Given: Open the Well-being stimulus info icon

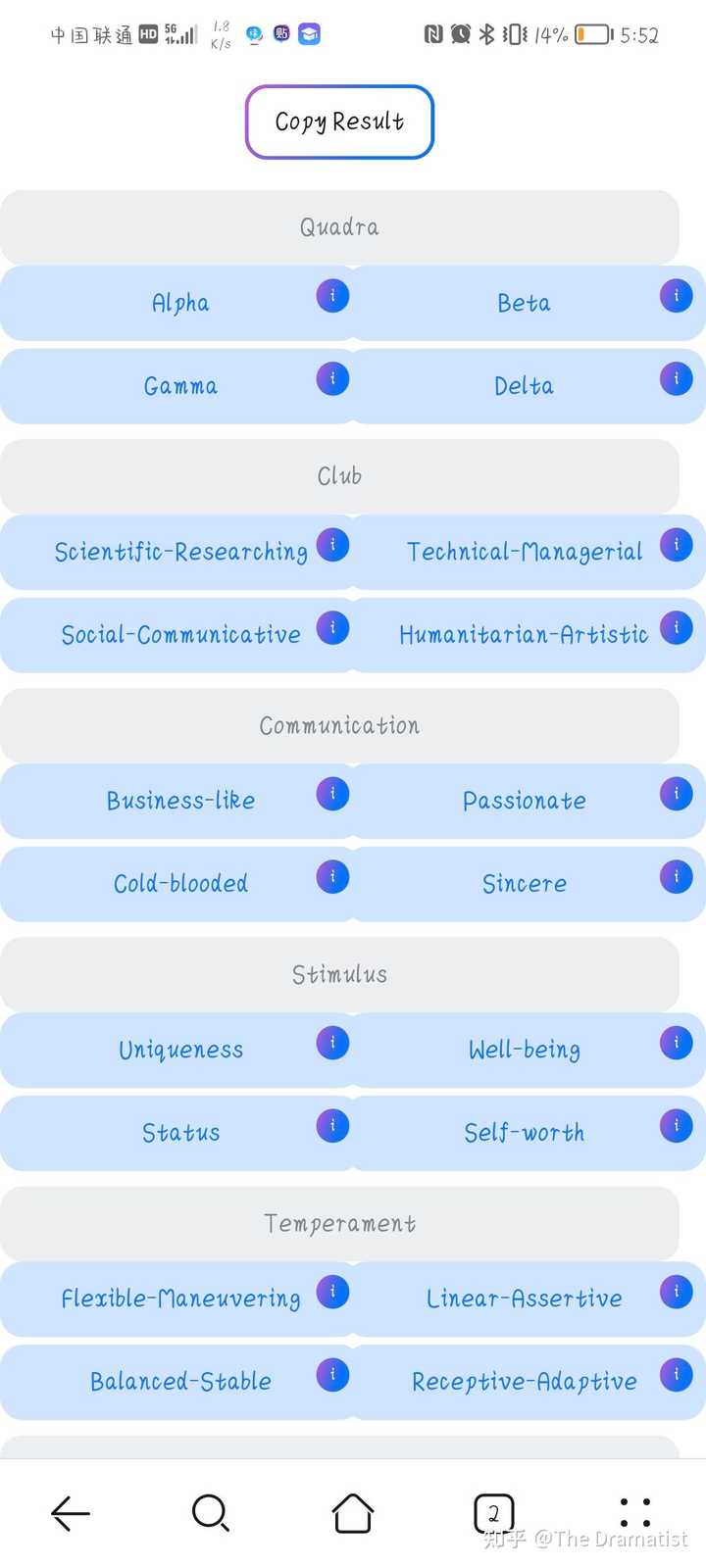Looking at the screenshot, I should (676, 1042).
